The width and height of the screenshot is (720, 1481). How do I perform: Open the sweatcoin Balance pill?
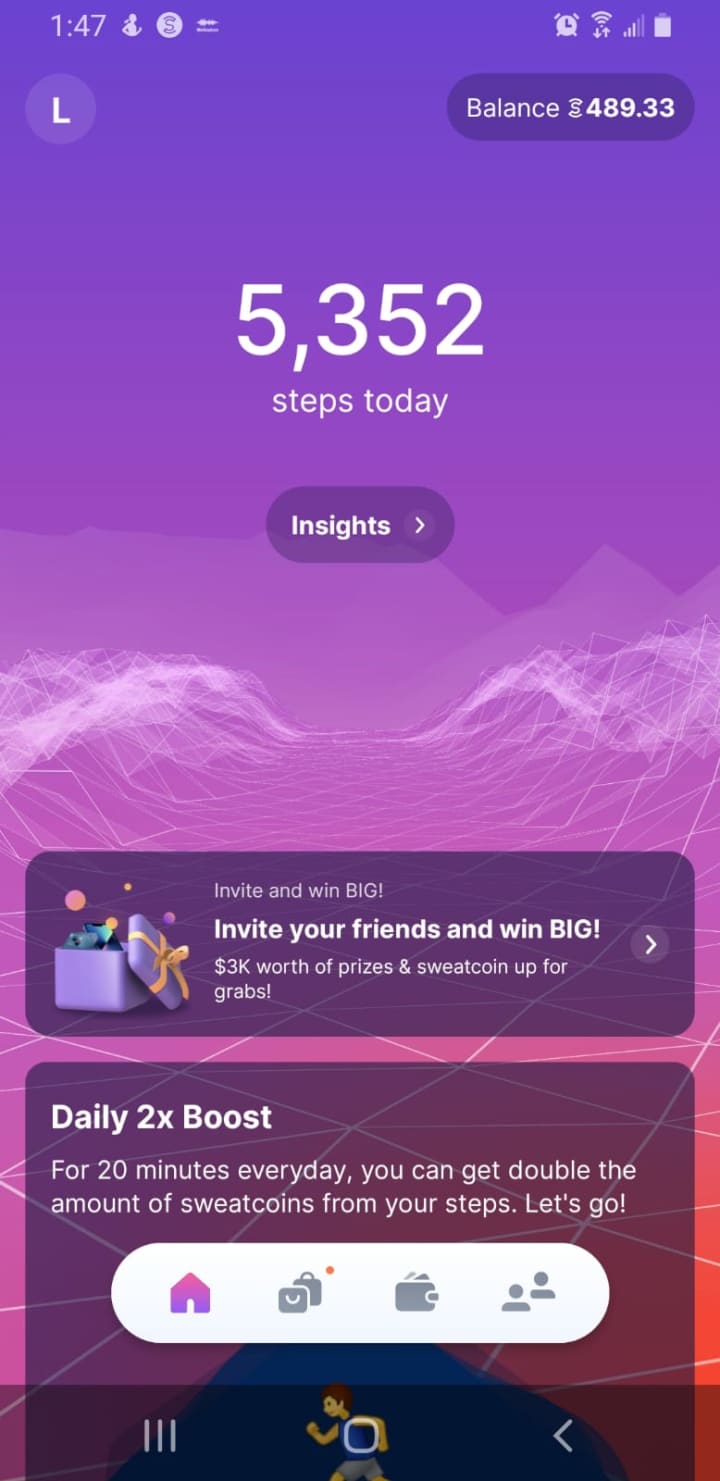pos(570,107)
